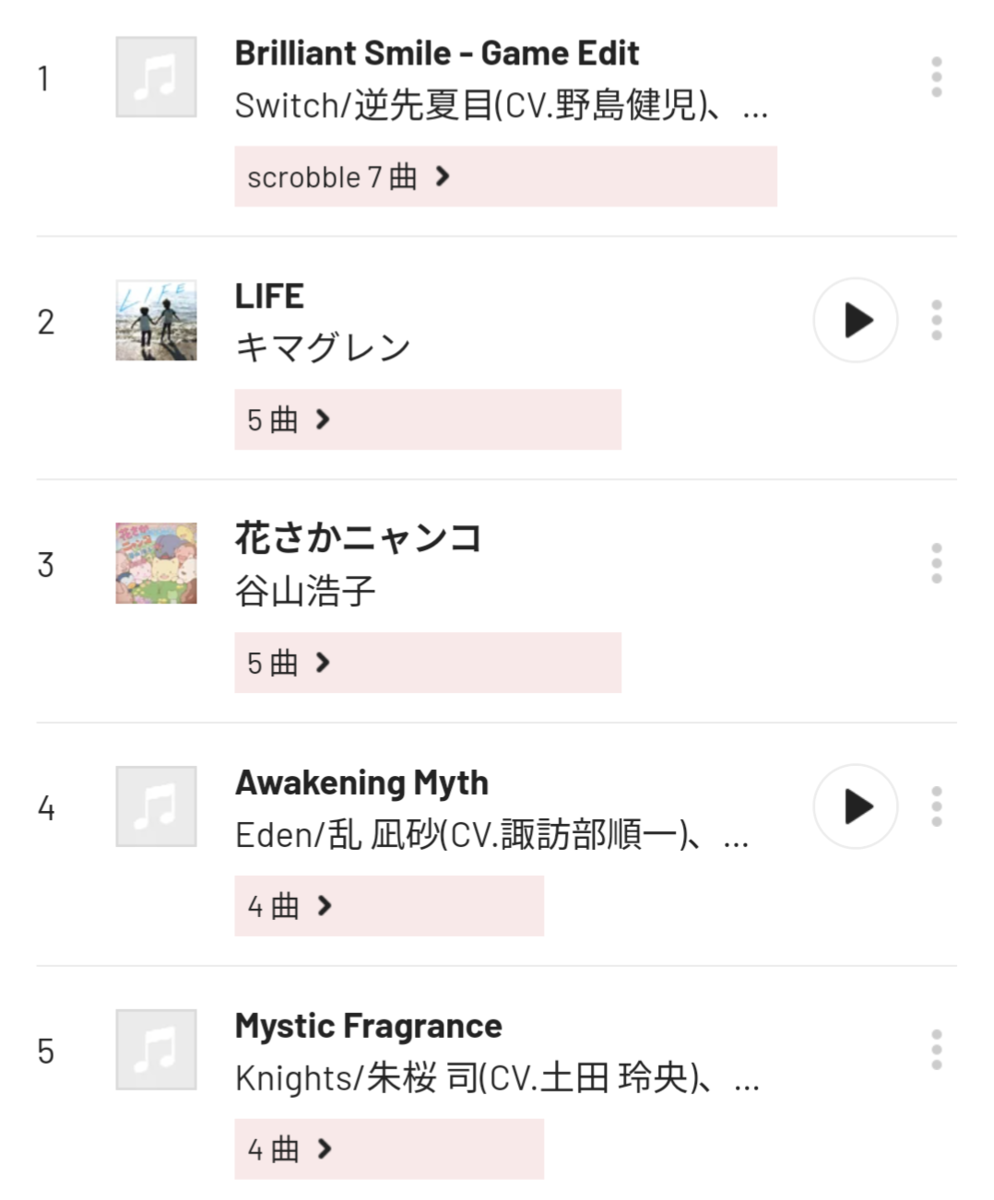
Task: Open the 4曲 bar under Awakening Myth
Action: click(389, 906)
